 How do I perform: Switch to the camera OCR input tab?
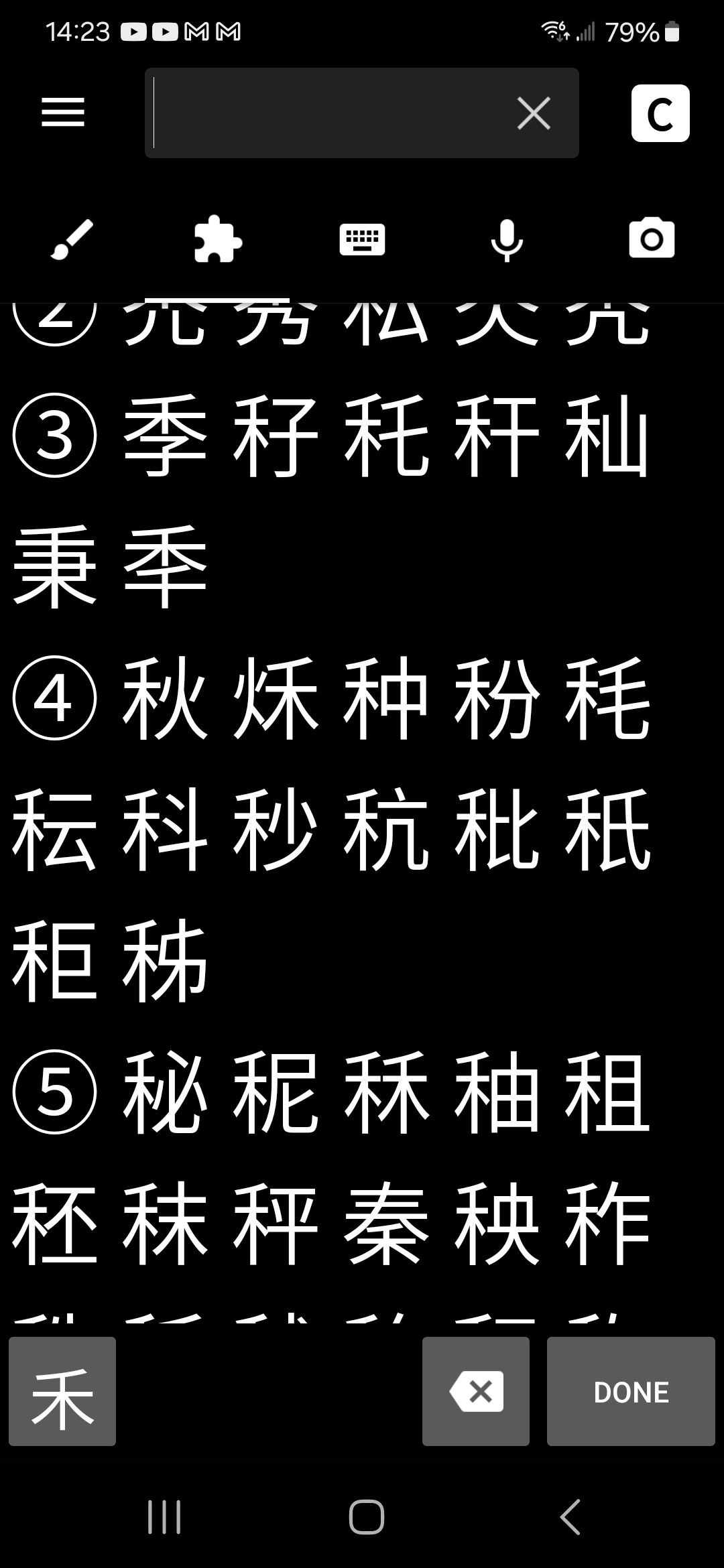(652, 239)
